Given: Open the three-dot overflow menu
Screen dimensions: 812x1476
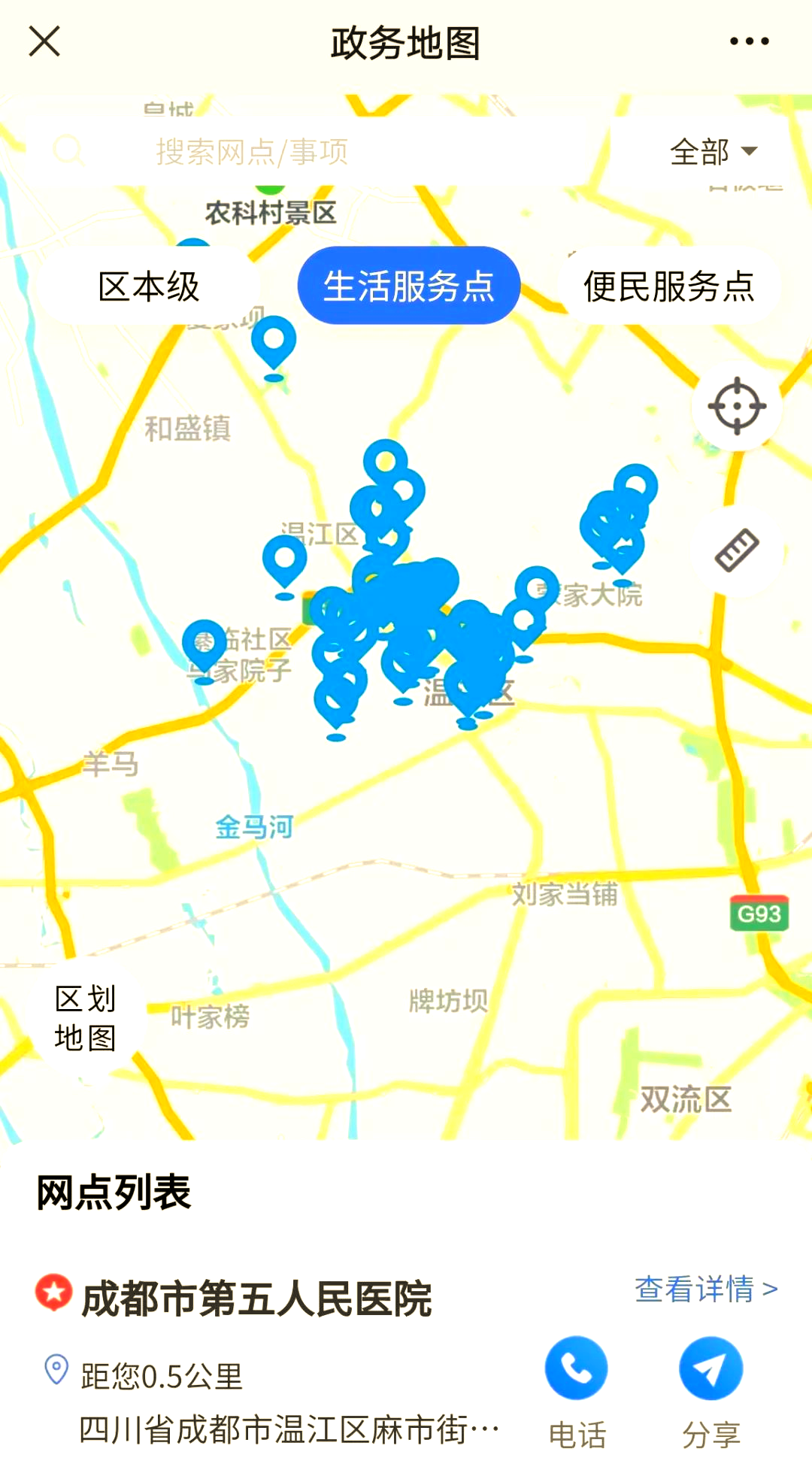Looking at the screenshot, I should pos(750,41).
